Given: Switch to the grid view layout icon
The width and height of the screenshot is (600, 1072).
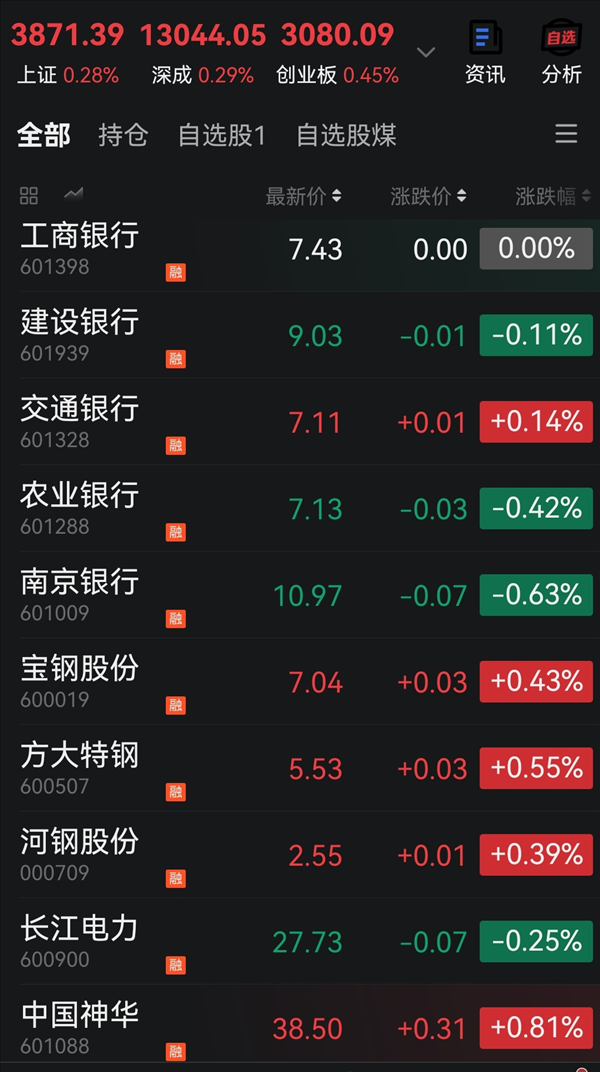Looking at the screenshot, I should point(29,196).
